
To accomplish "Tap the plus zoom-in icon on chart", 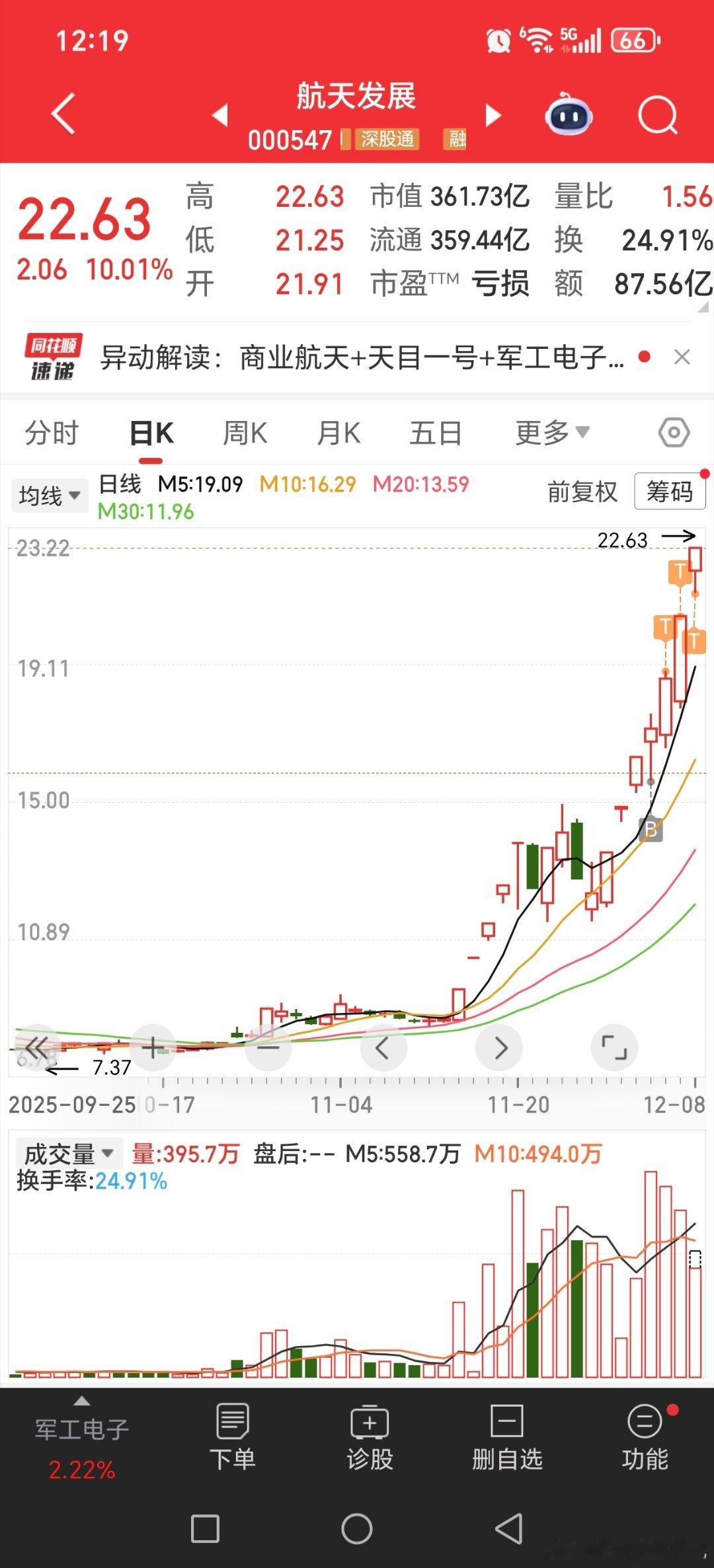I will click(x=151, y=1047).
